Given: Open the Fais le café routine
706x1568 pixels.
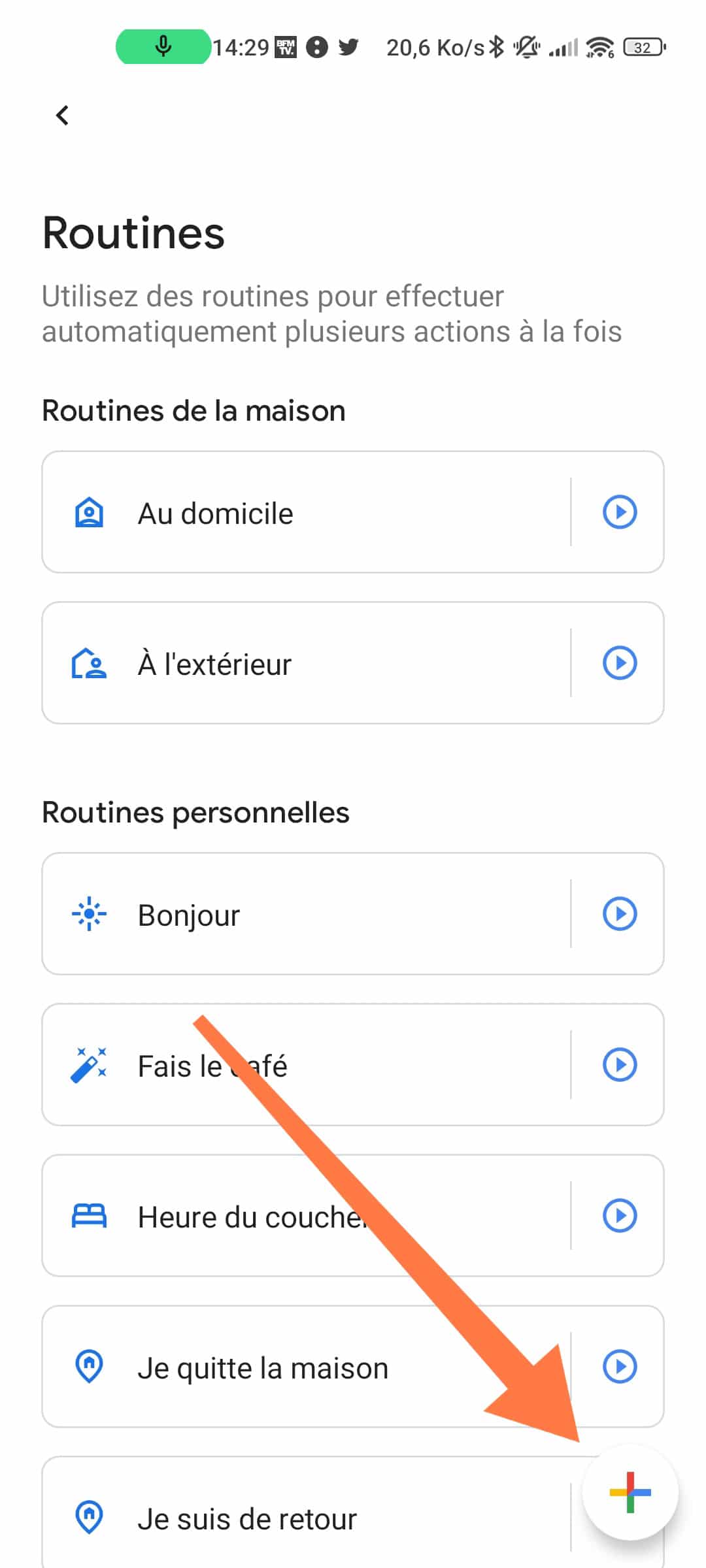Looking at the screenshot, I should [306, 1065].
